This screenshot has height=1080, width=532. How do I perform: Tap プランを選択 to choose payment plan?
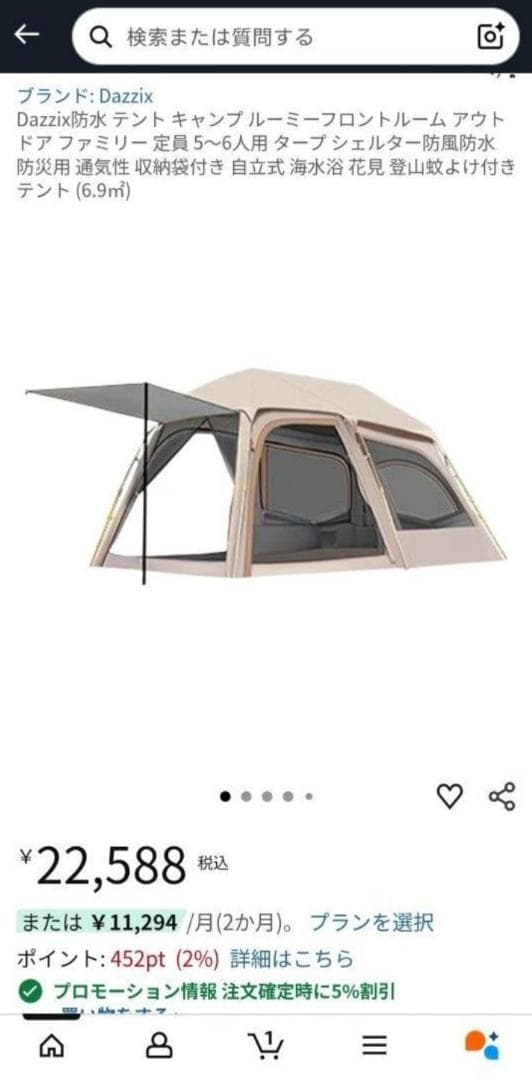[371, 922]
